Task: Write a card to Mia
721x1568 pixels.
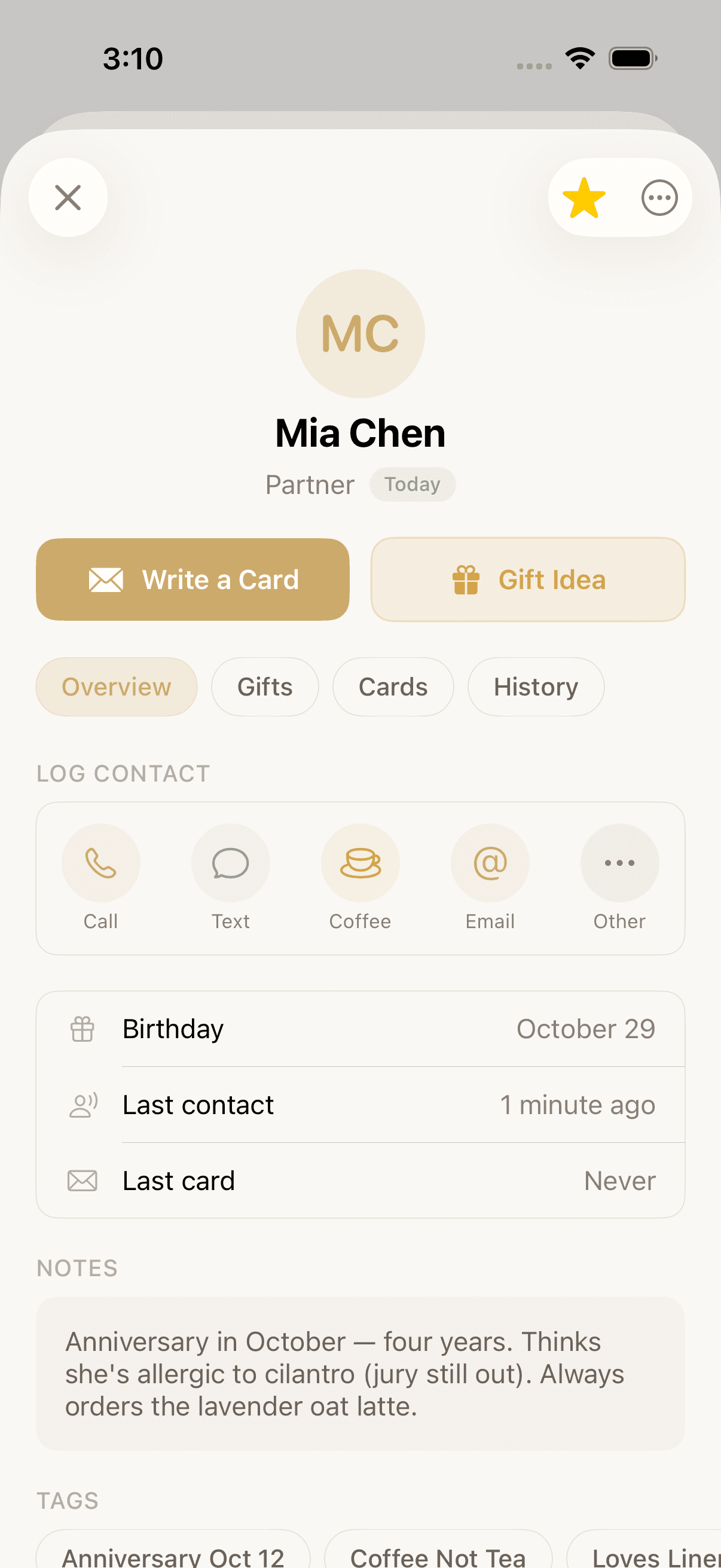Action: [193, 579]
